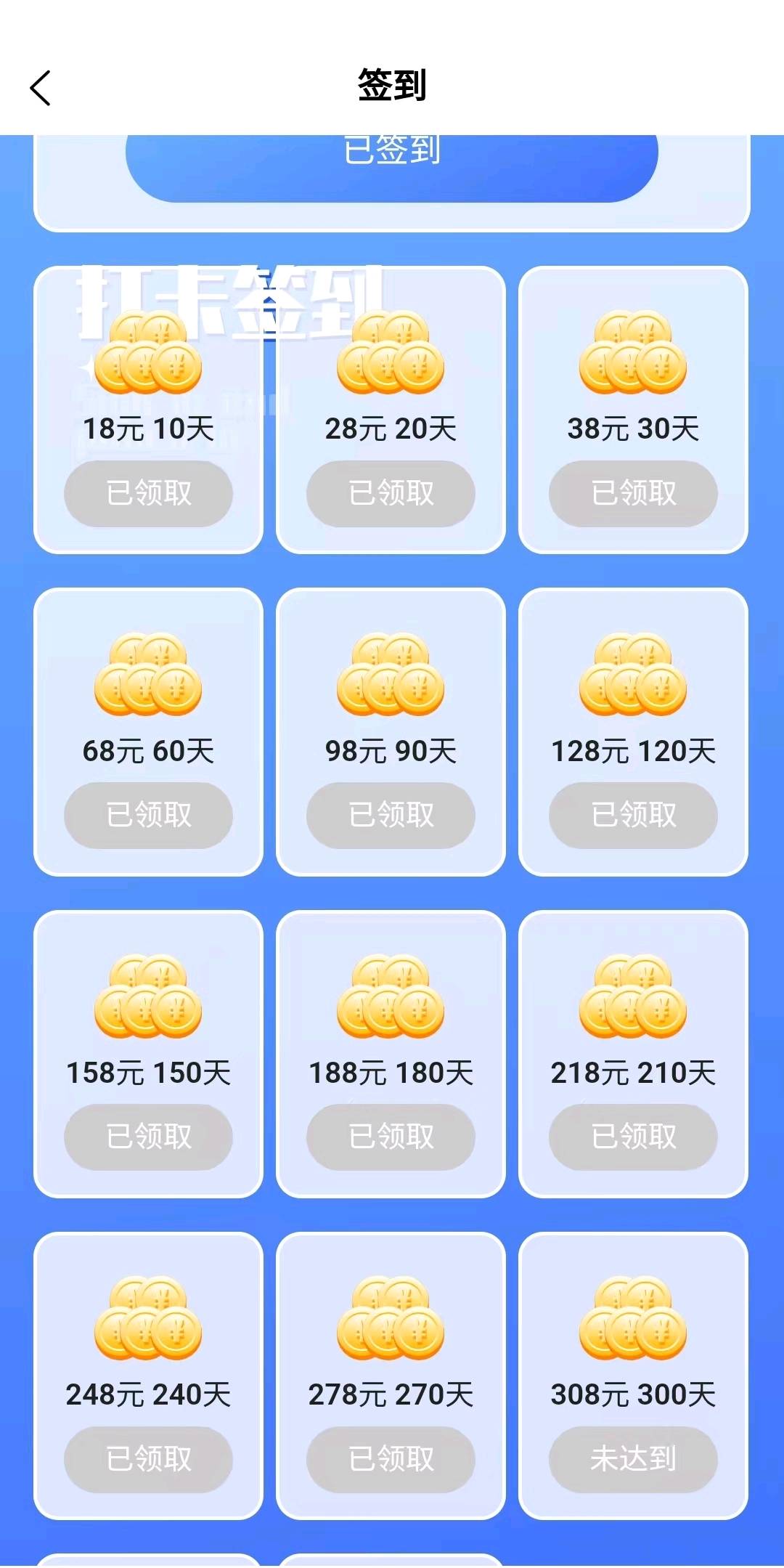This screenshot has width=784, height=1568.
Task: Tap 已领取 under 278元 270天
Action: coord(391,1459)
